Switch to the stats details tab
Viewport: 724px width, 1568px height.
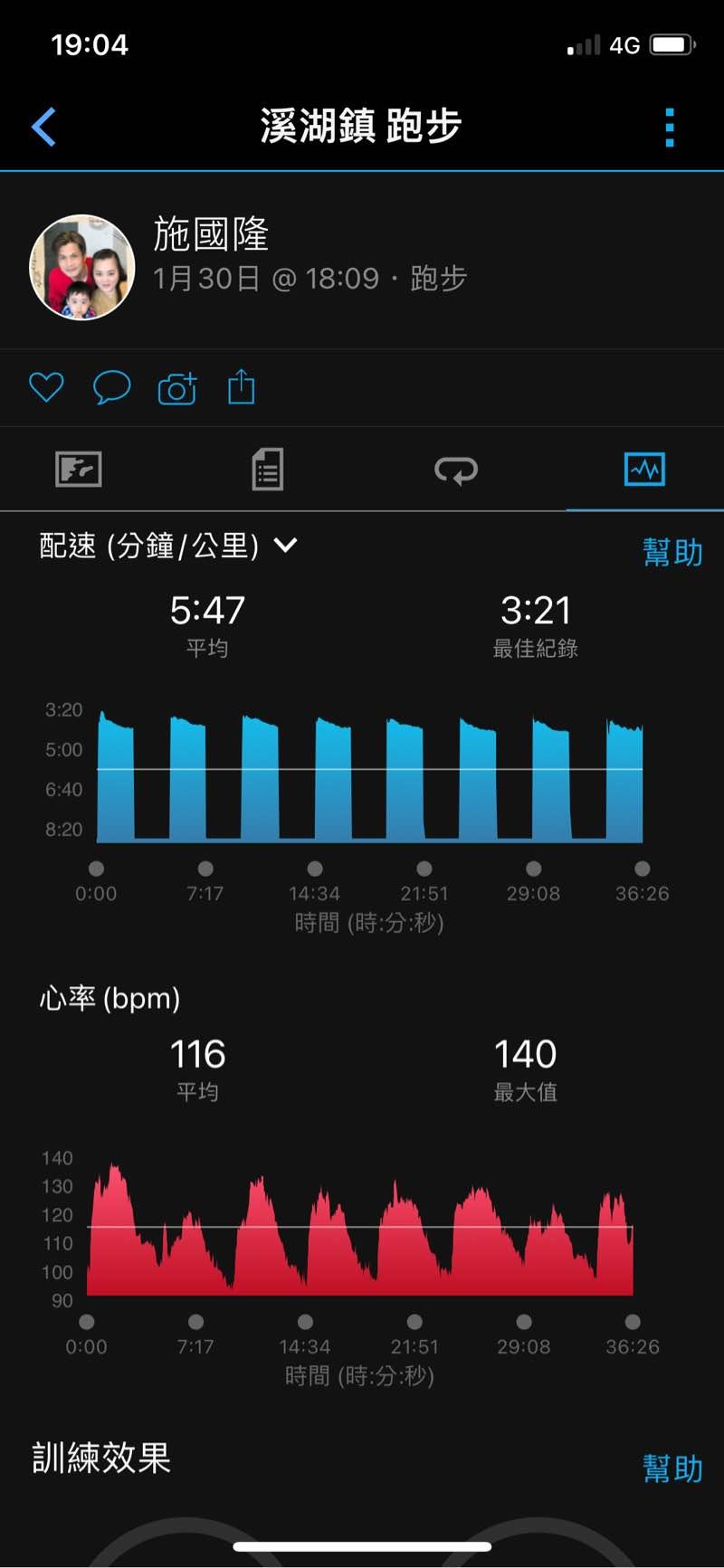(x=267, y=470)
